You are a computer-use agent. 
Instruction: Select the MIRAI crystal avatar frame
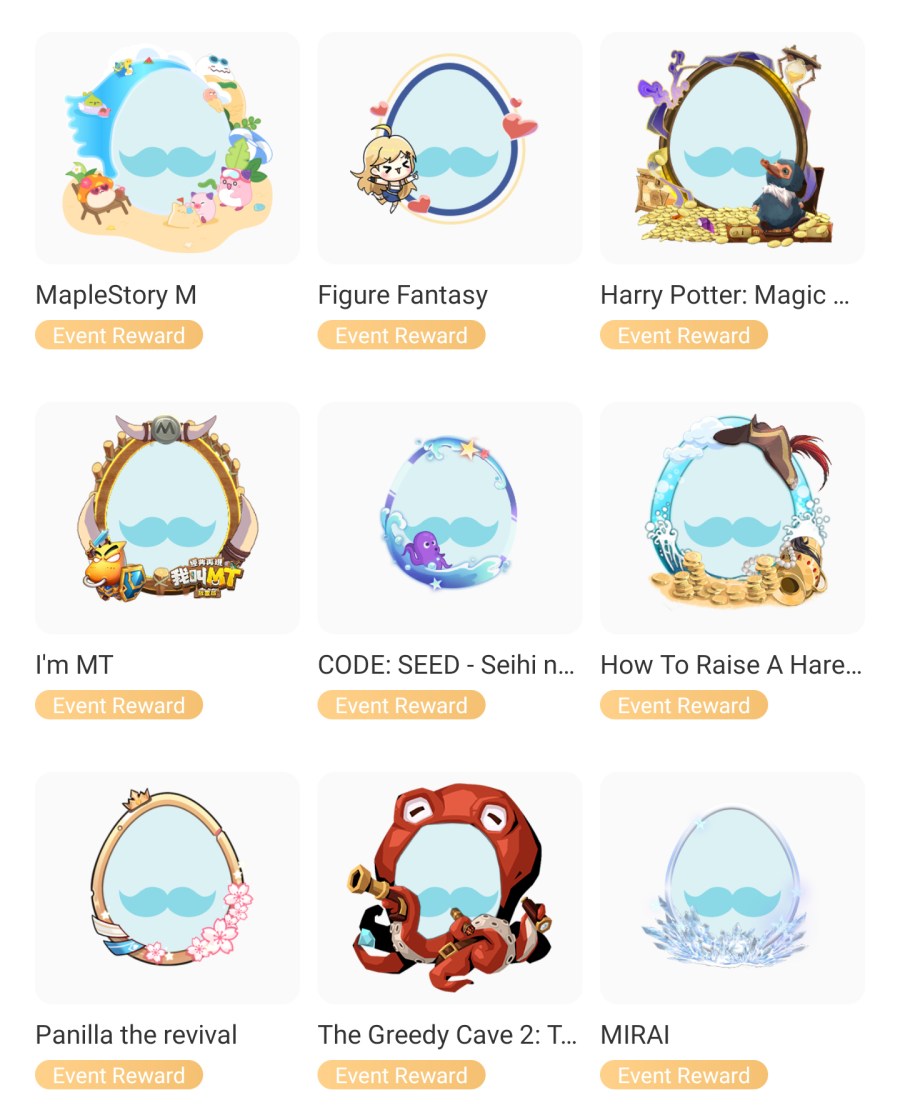(732, 887)
